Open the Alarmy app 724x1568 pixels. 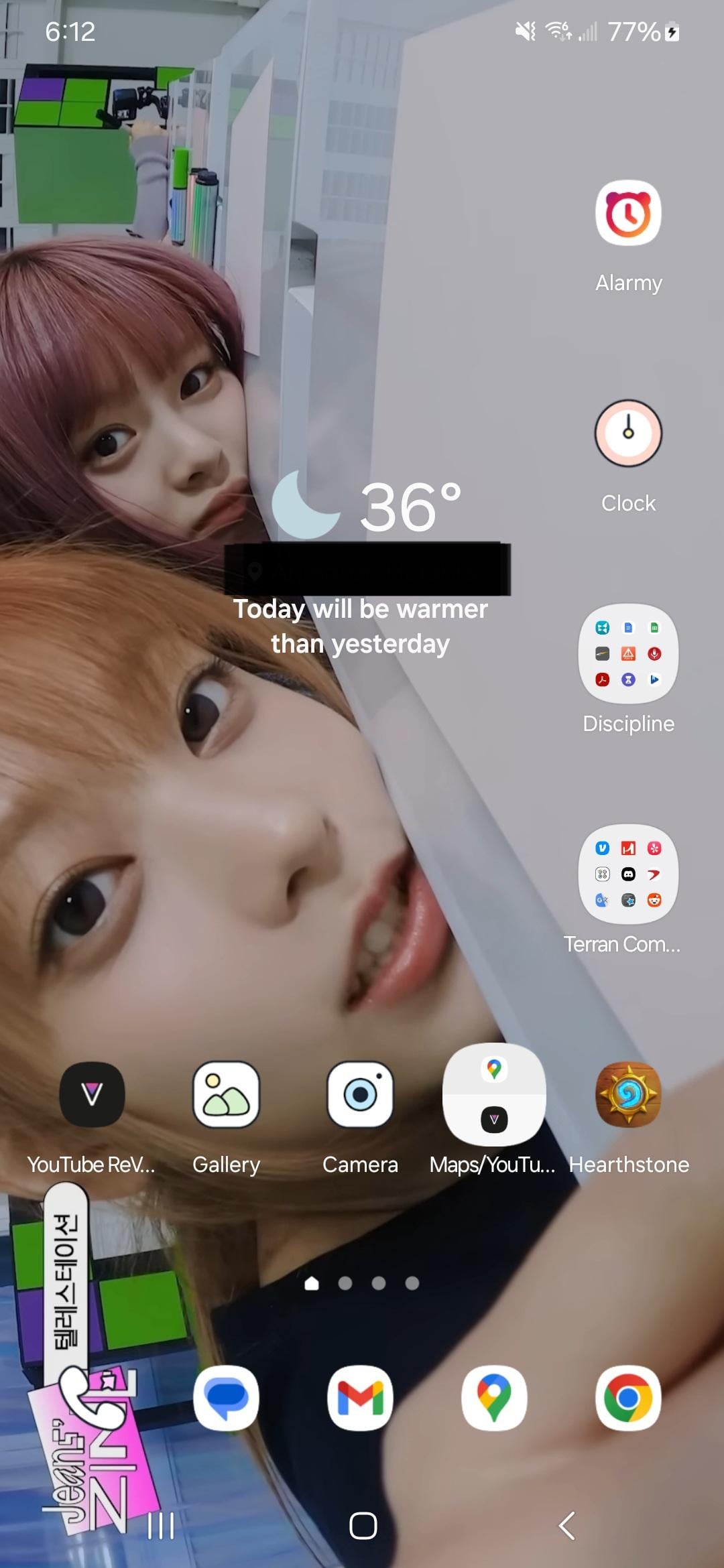(x=628, y=214)
